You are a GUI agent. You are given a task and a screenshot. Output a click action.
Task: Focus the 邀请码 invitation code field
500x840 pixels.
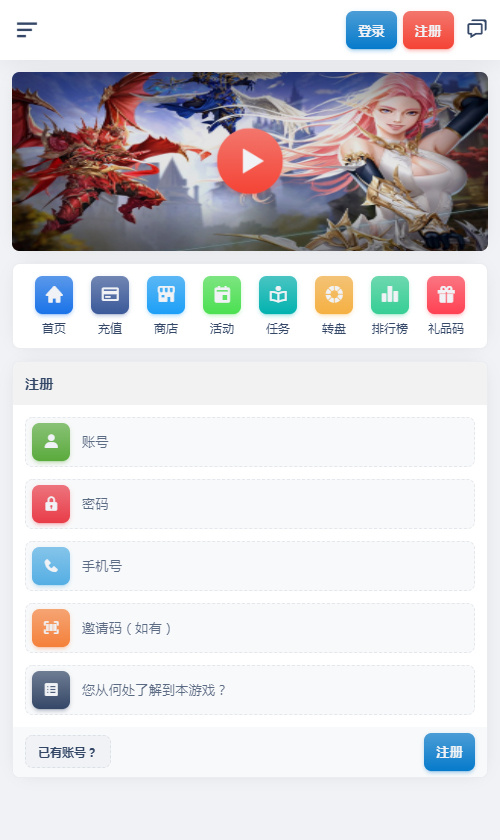tap(250, 628)
